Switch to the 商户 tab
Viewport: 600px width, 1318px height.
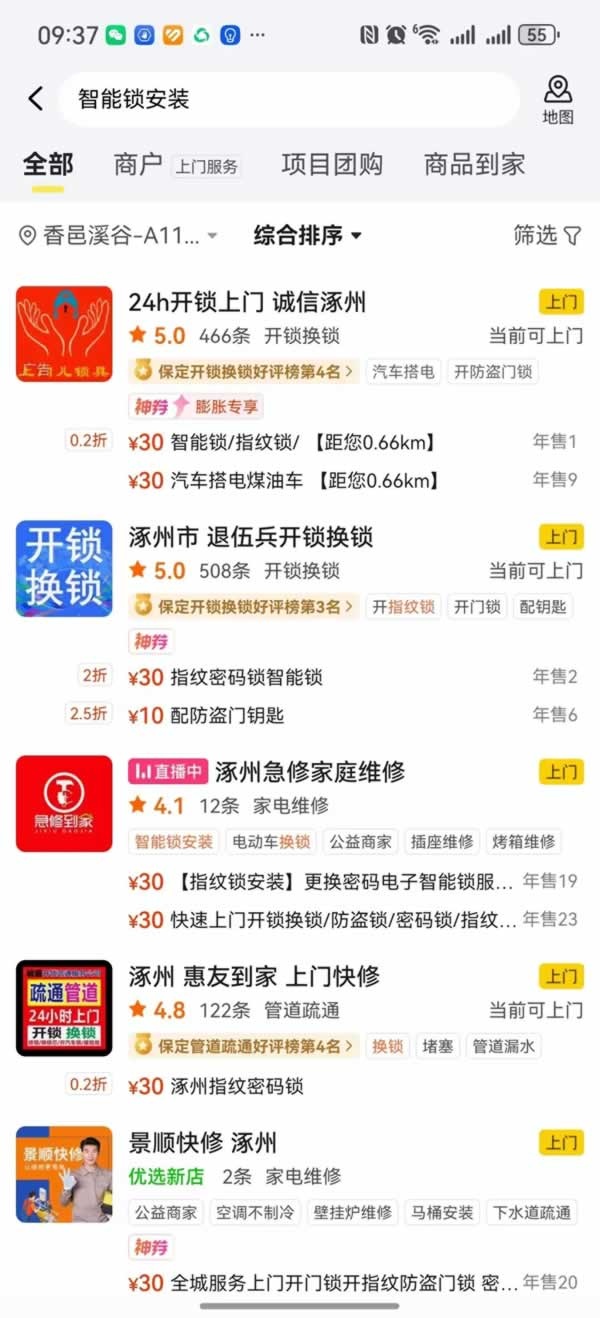(x=138, y=165)
